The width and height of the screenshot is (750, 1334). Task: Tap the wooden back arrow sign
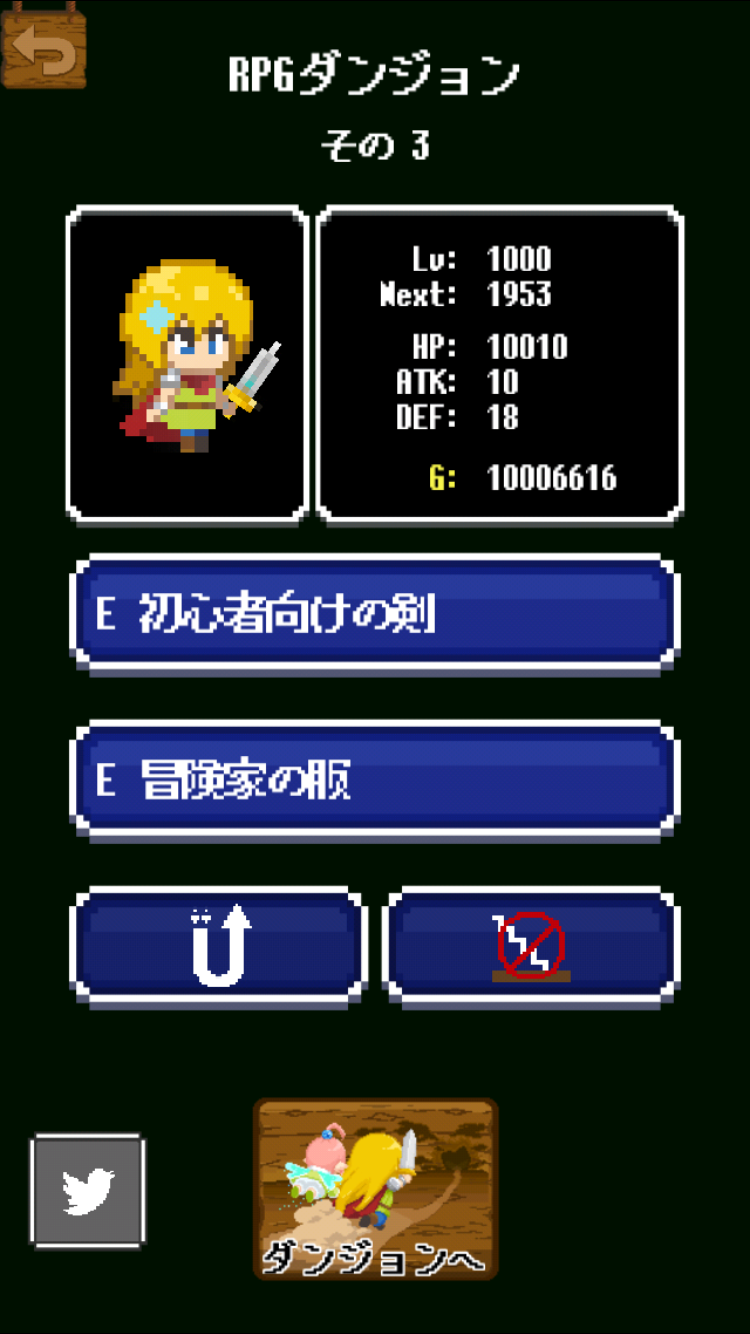point(44,47)
